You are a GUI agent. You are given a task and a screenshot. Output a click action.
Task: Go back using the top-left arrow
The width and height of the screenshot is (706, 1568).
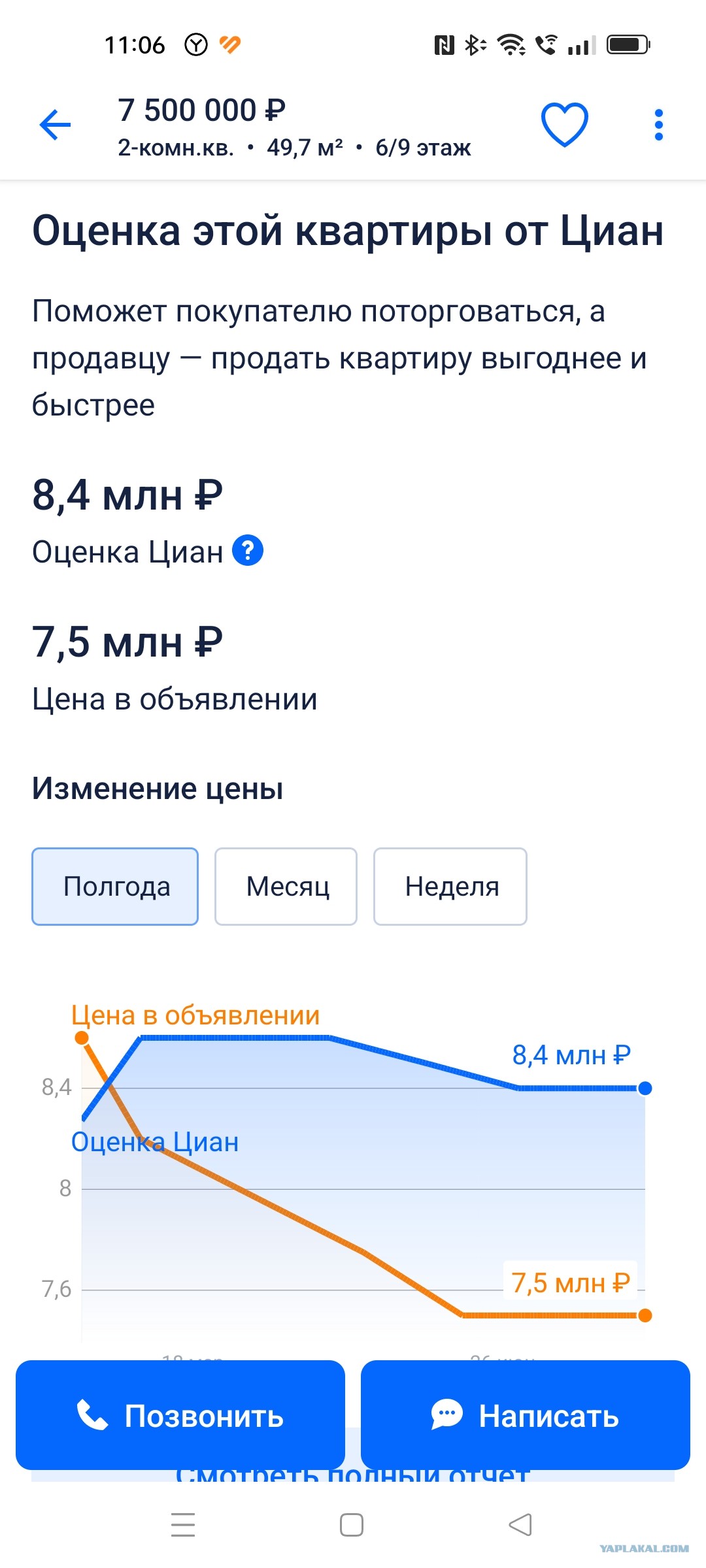(x=55, y=125)
